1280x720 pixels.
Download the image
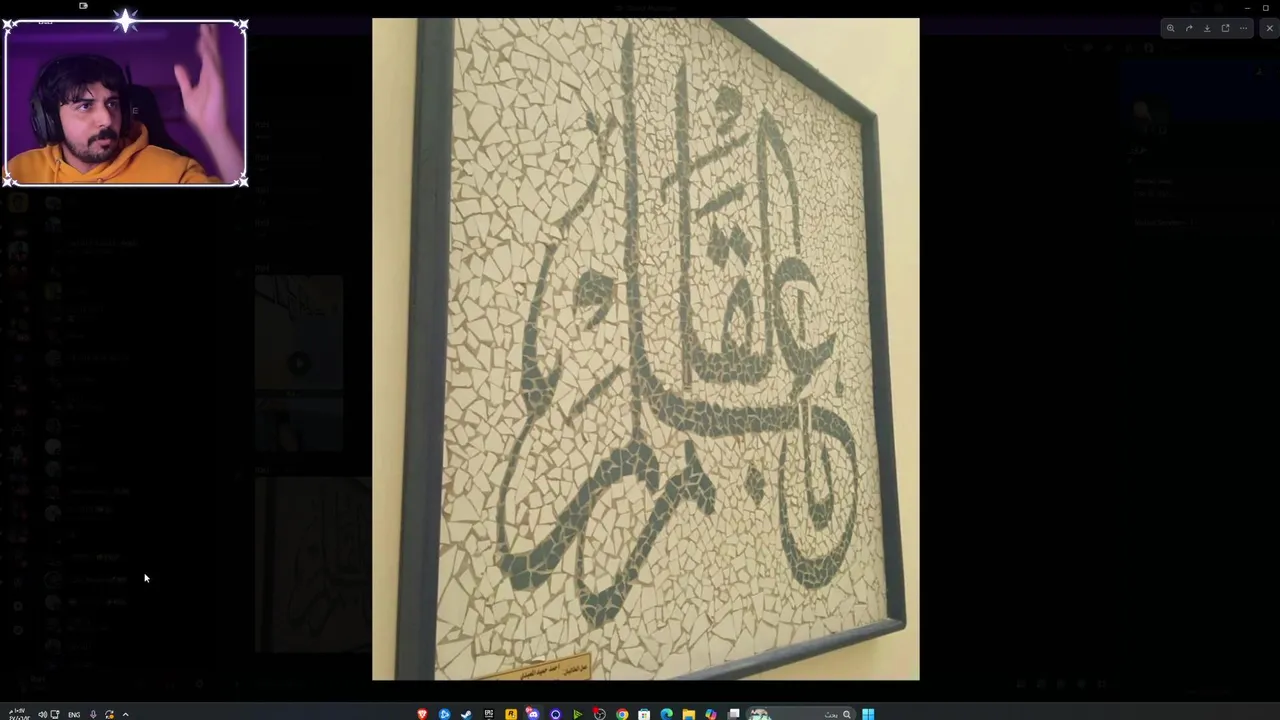click(x=1207, y=28)
